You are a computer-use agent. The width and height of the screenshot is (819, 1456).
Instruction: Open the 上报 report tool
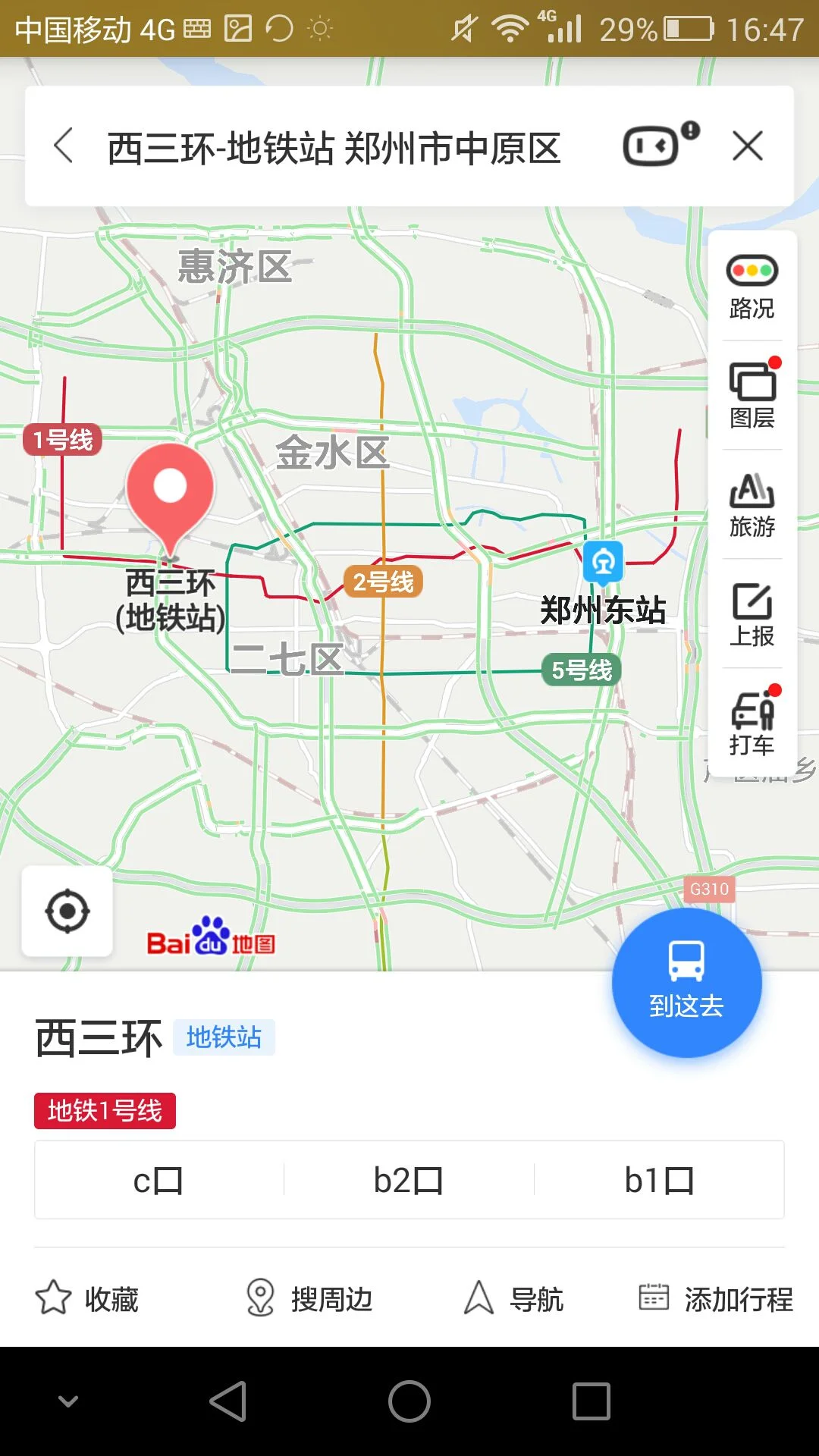[x=752, y=610]
